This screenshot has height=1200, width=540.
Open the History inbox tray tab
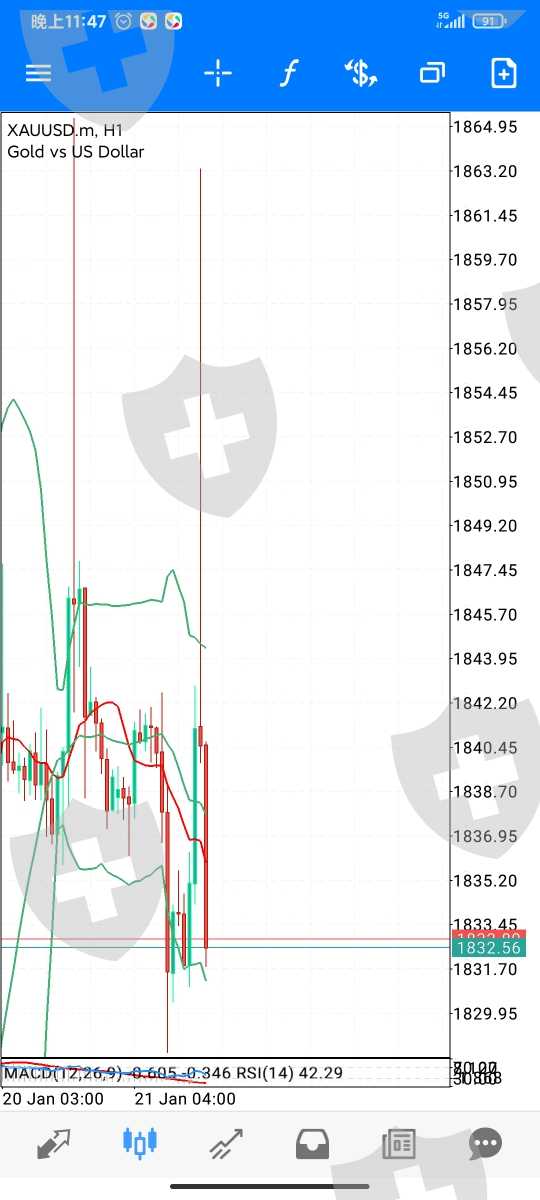click(x=313, y=1143)
